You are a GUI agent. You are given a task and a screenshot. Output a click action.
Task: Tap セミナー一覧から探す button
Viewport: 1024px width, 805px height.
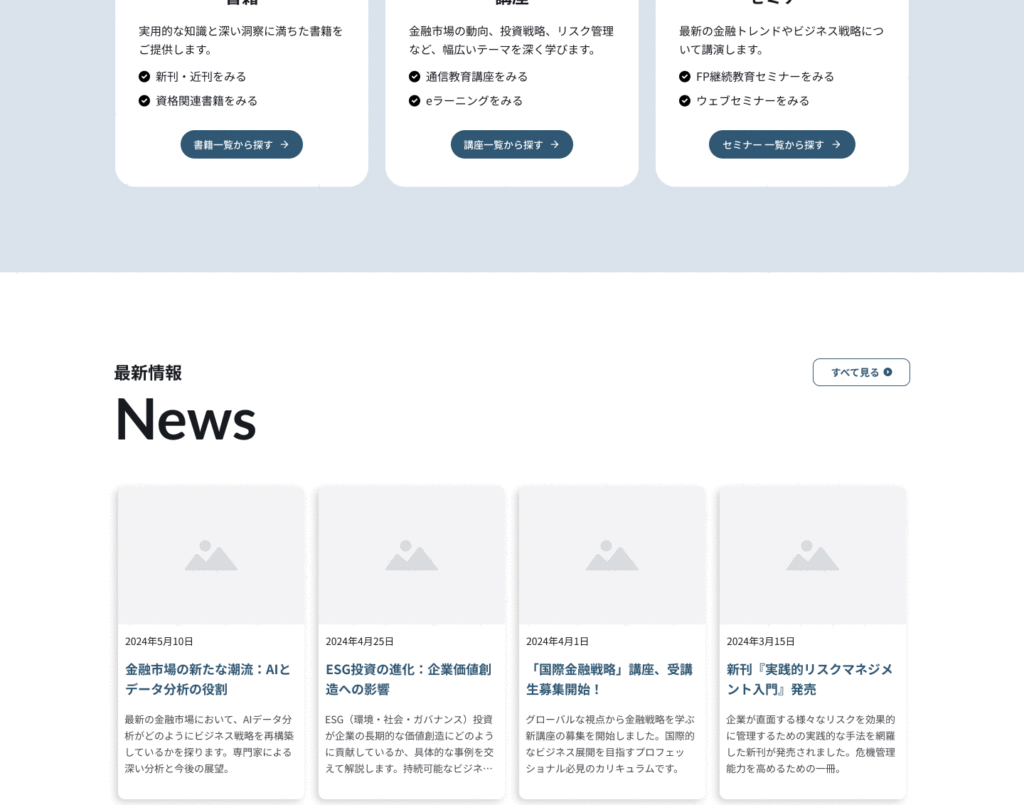[x=781, y=144]
